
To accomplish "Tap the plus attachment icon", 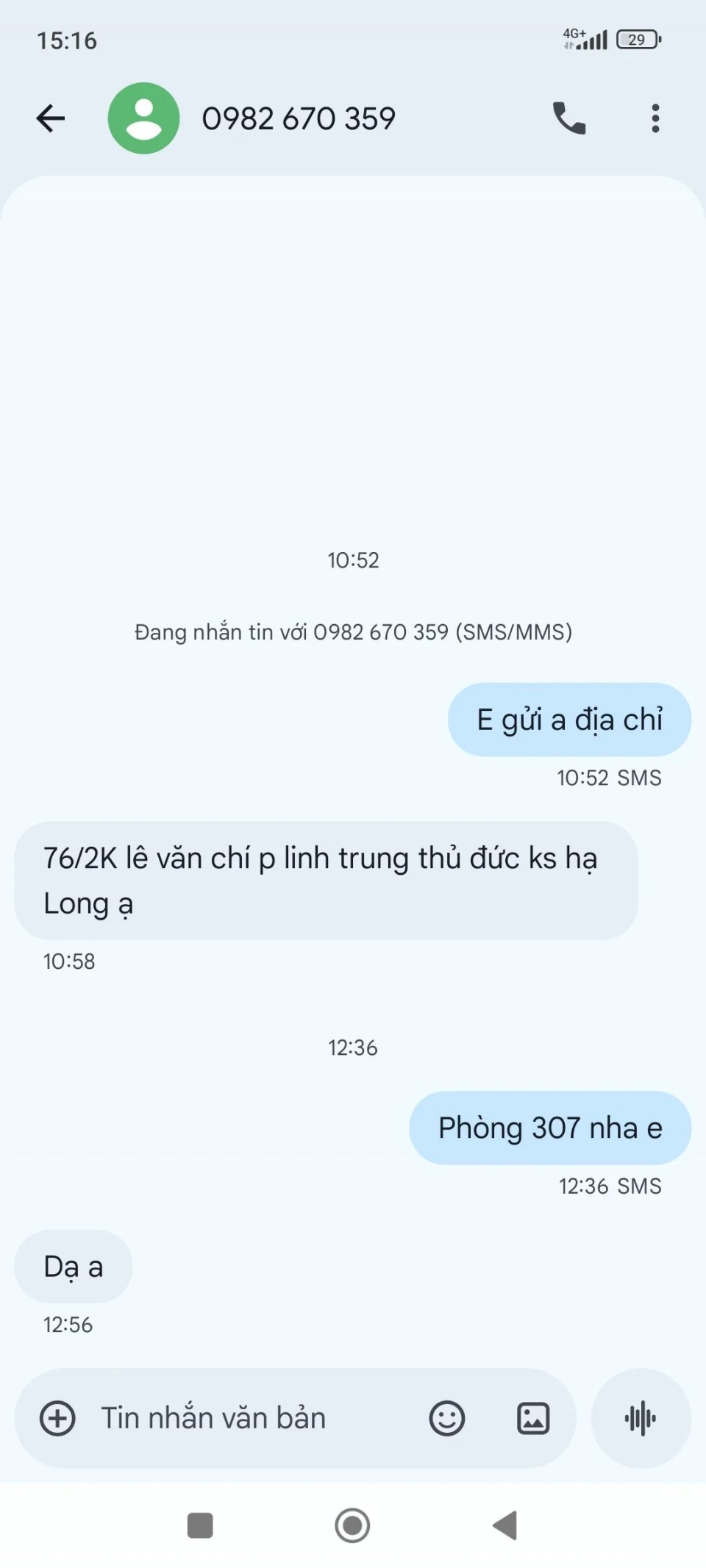I will (x=57, y=1418).
